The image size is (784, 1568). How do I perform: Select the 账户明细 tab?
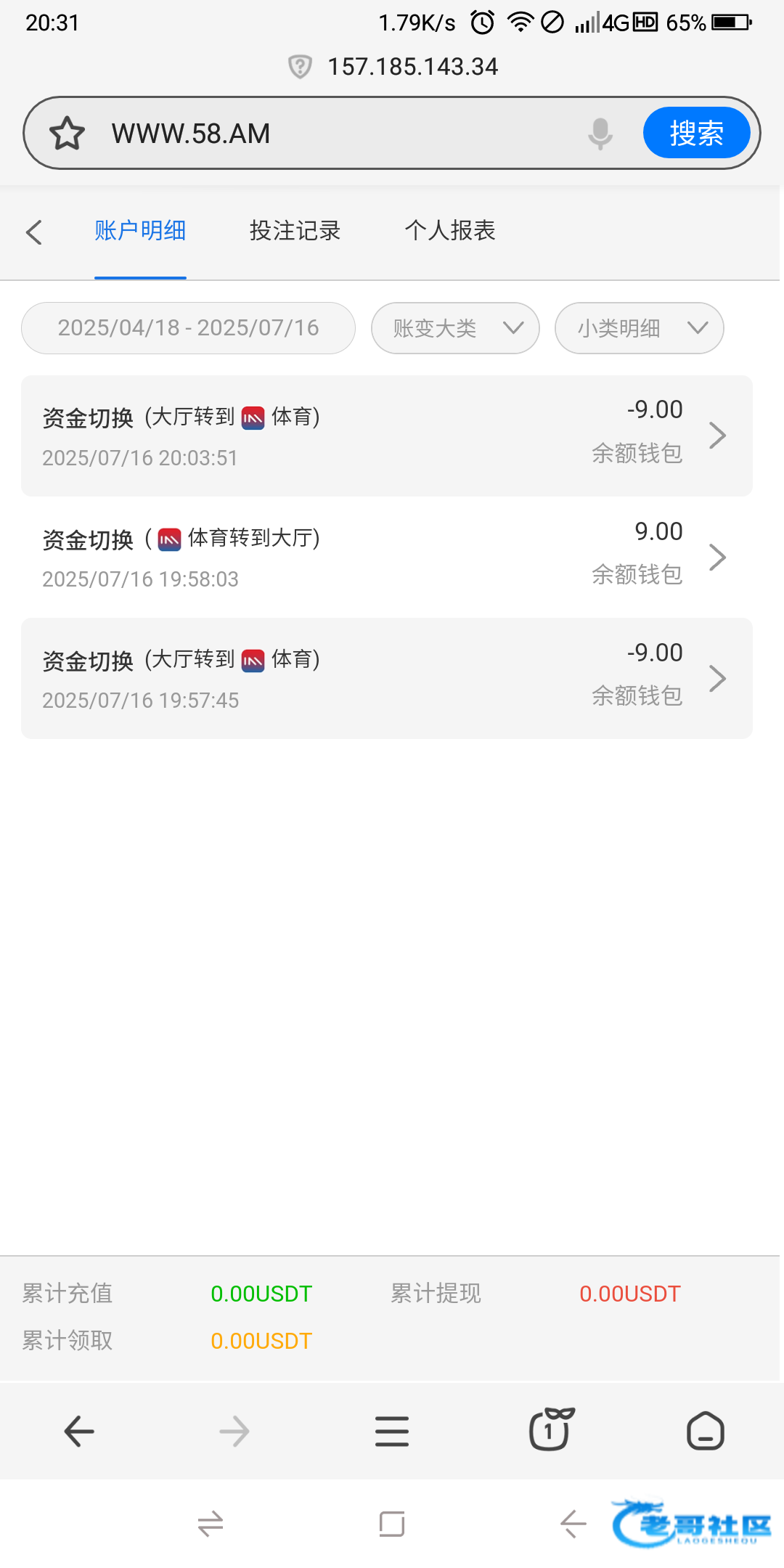(x=140, y=231)
